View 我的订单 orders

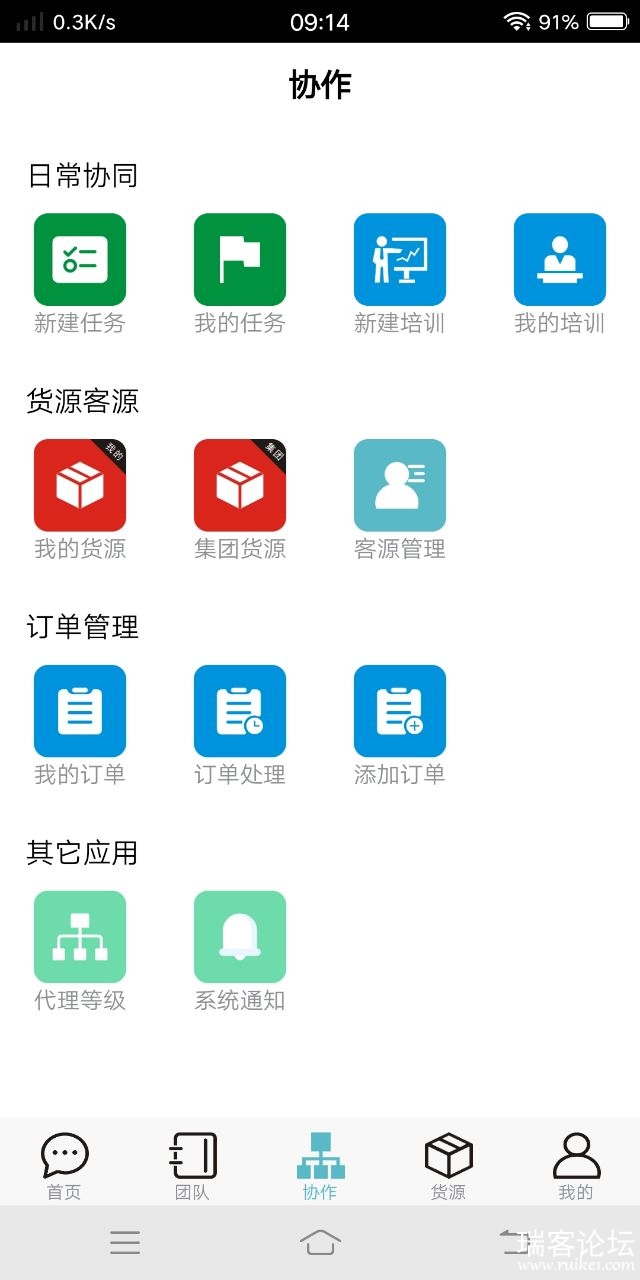(80, 711)
